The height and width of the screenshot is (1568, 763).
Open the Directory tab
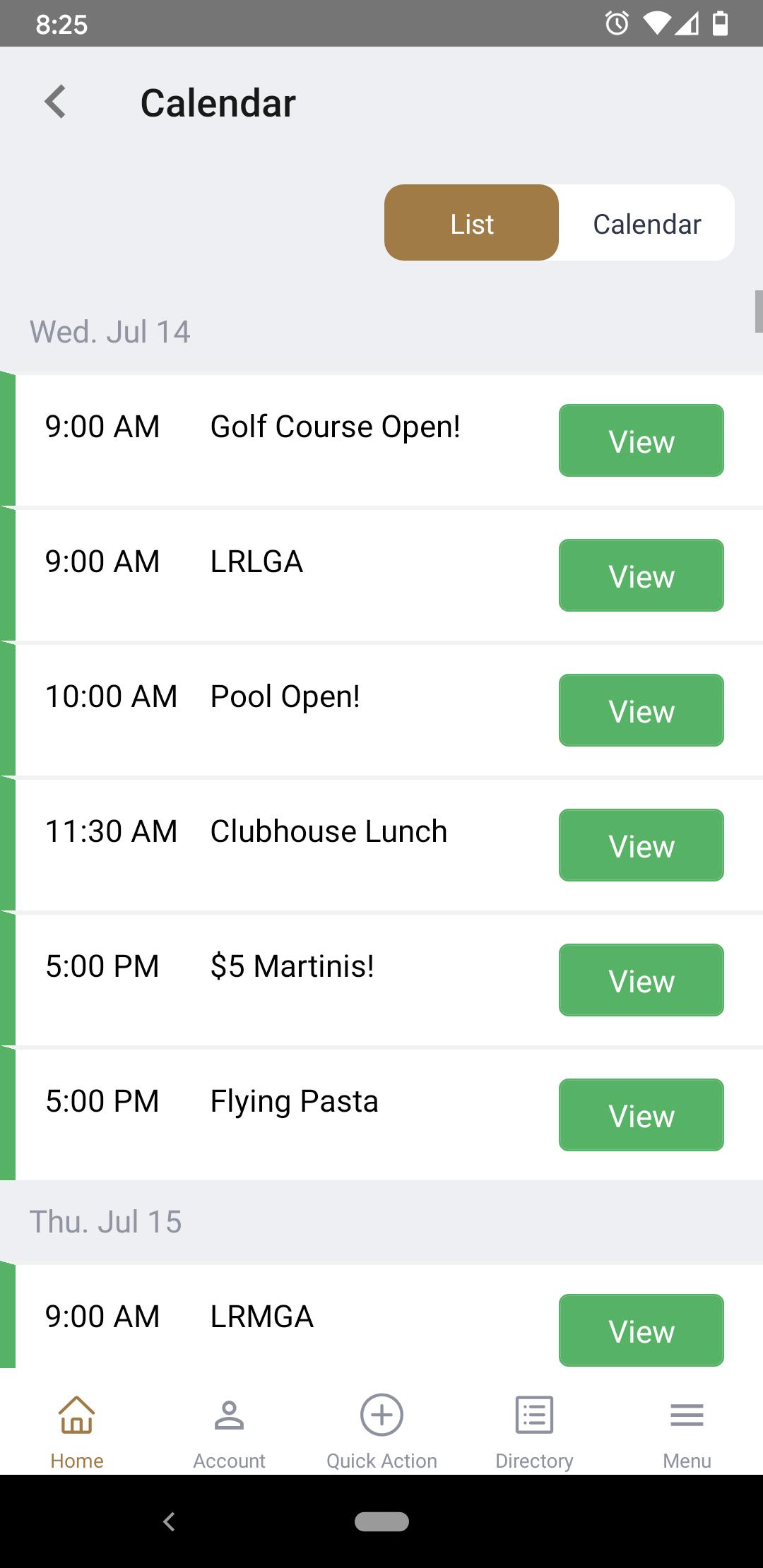tap(534, 1432)
